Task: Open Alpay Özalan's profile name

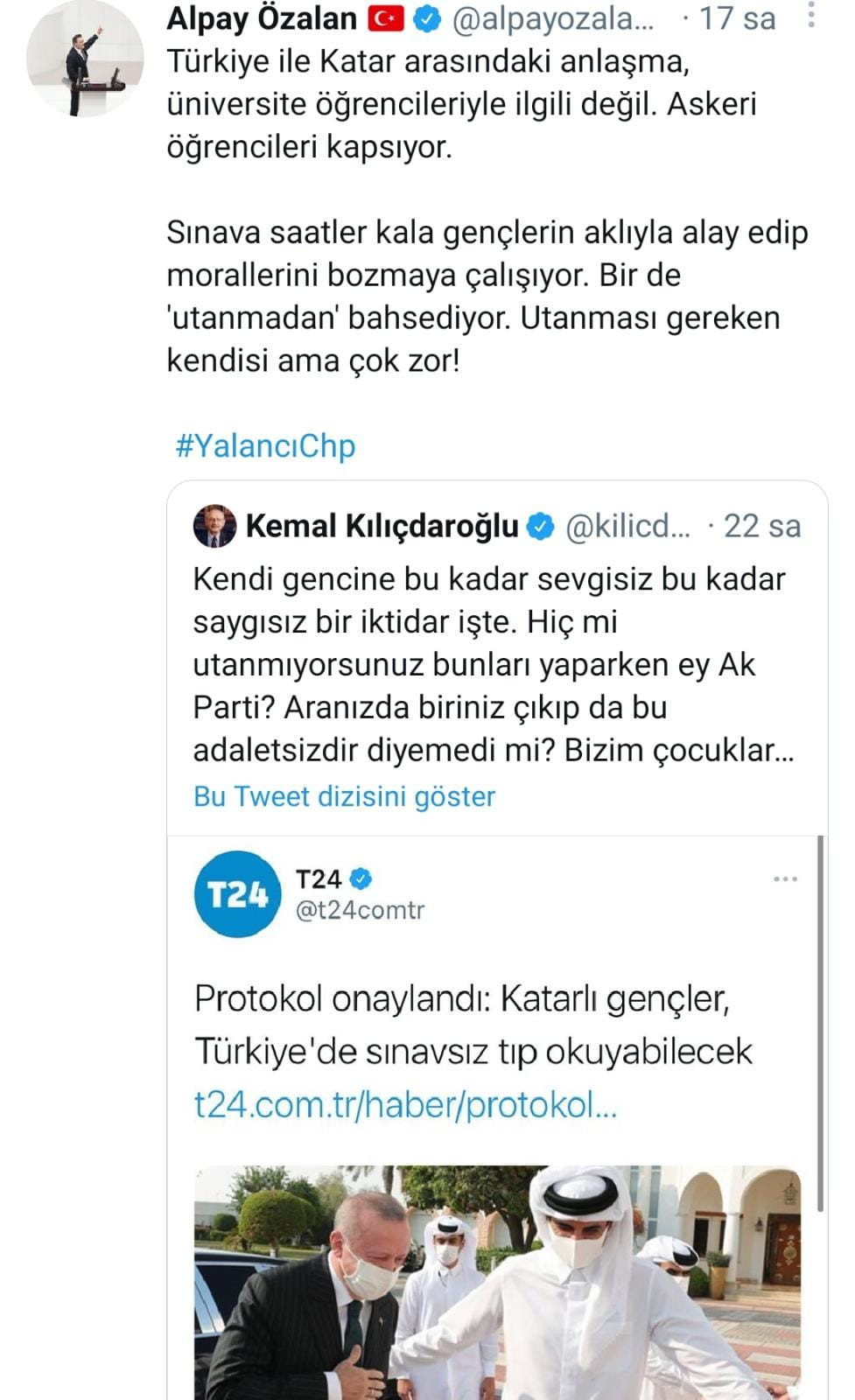Action: point(262,17)
